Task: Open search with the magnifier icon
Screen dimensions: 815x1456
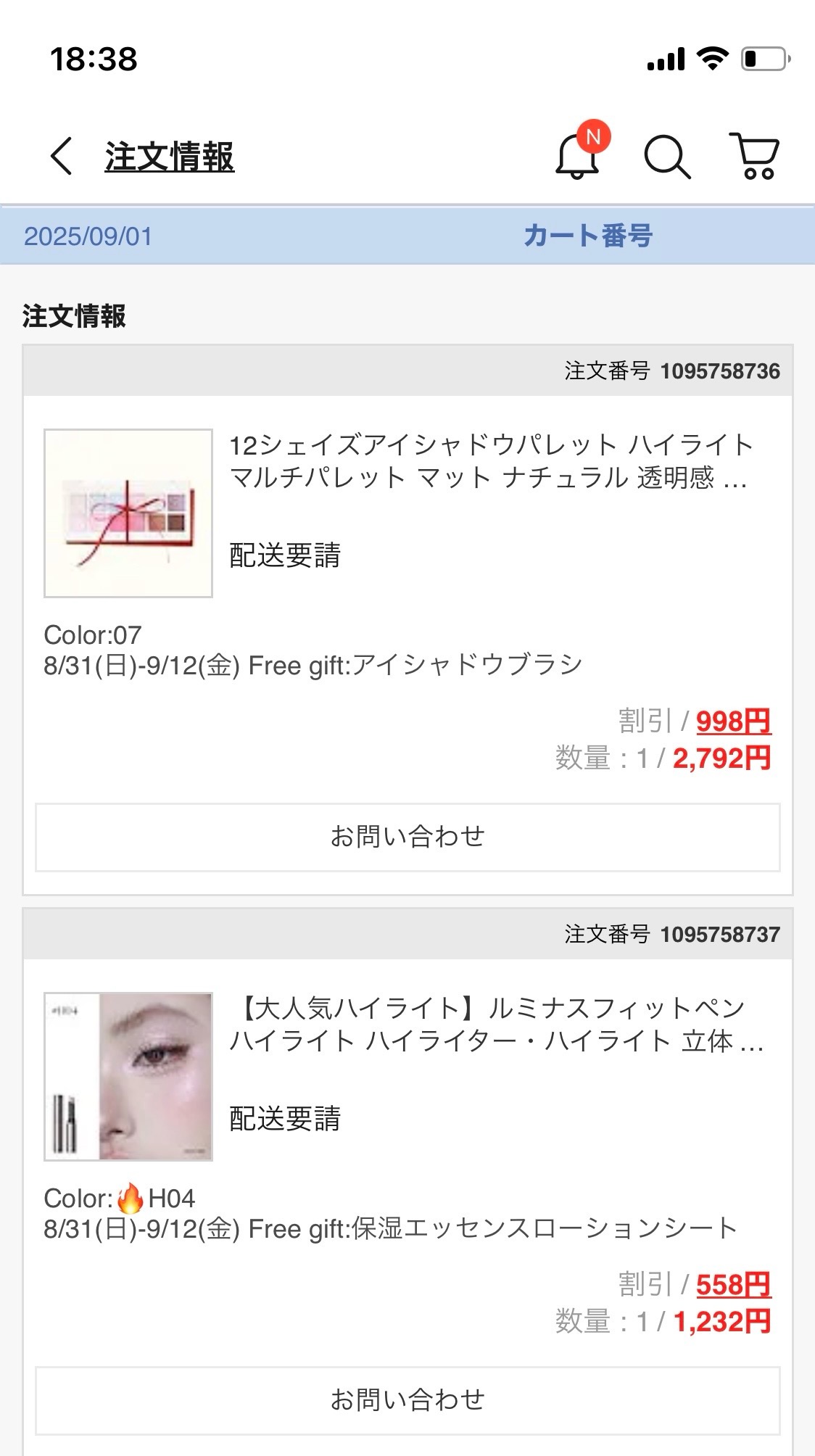Action: coord(666,156)
